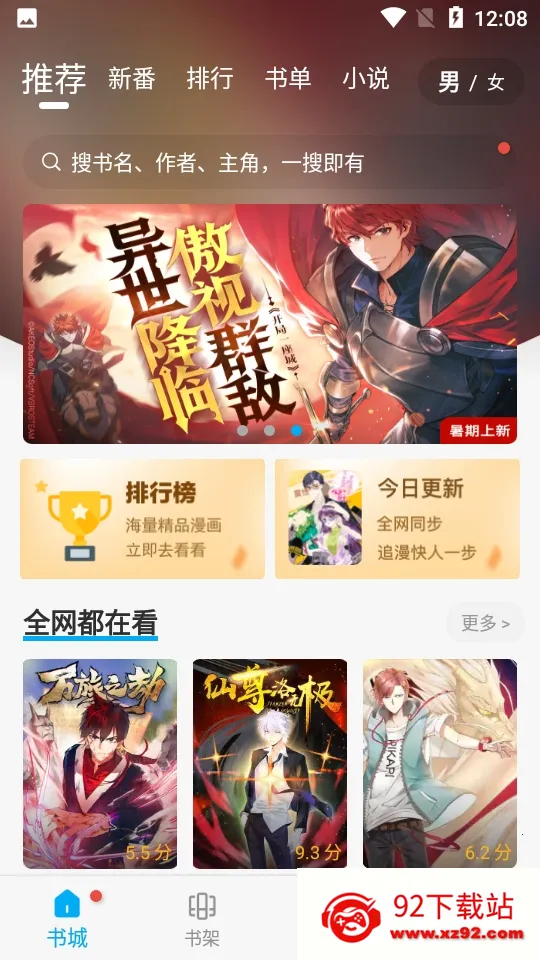The height and width of the screenshot is (960, 540).
Task: Select the 书城 bottom tab
Action: click(67, 920)
